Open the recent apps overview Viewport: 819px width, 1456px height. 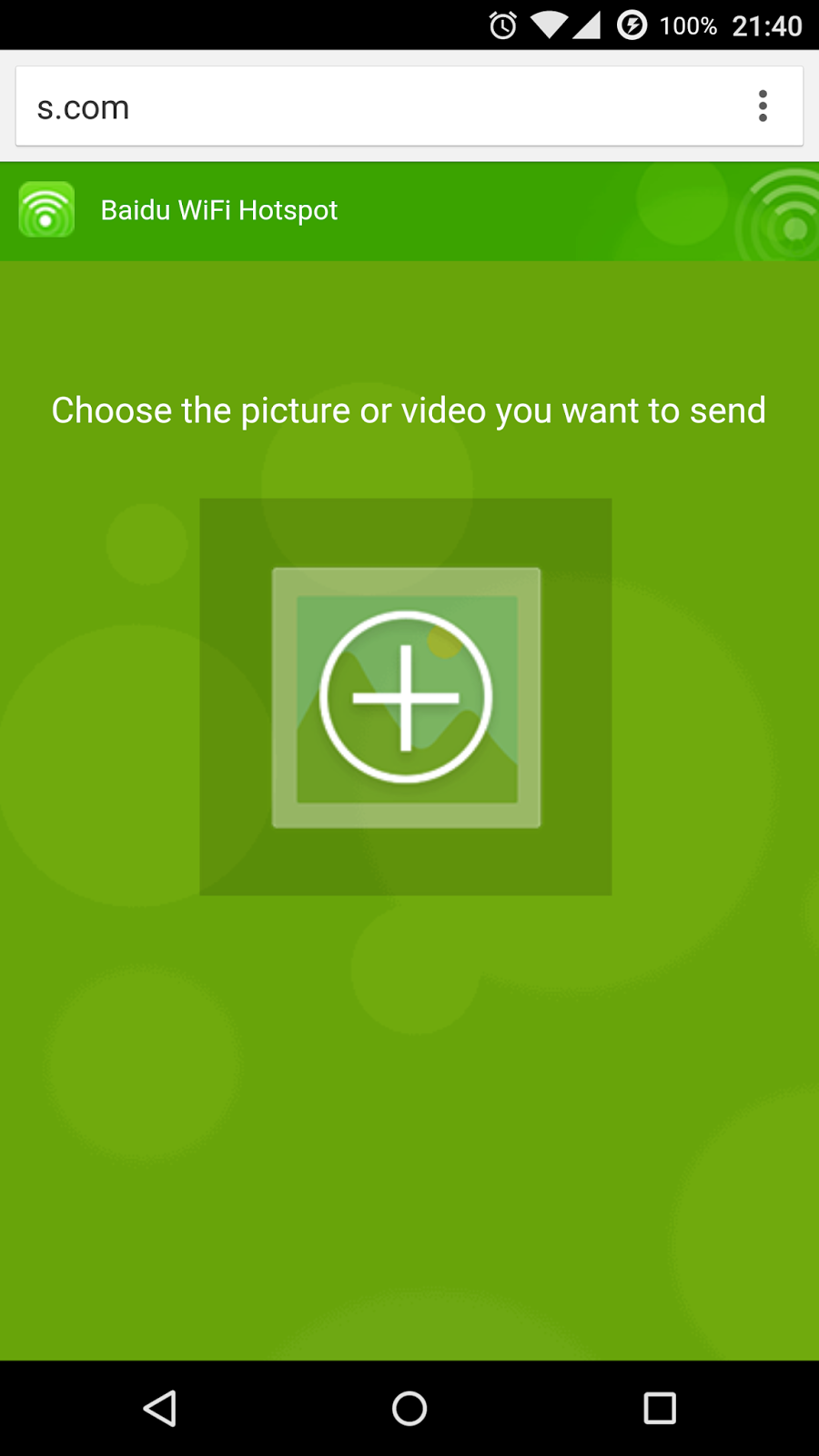tap(659, 1408)
